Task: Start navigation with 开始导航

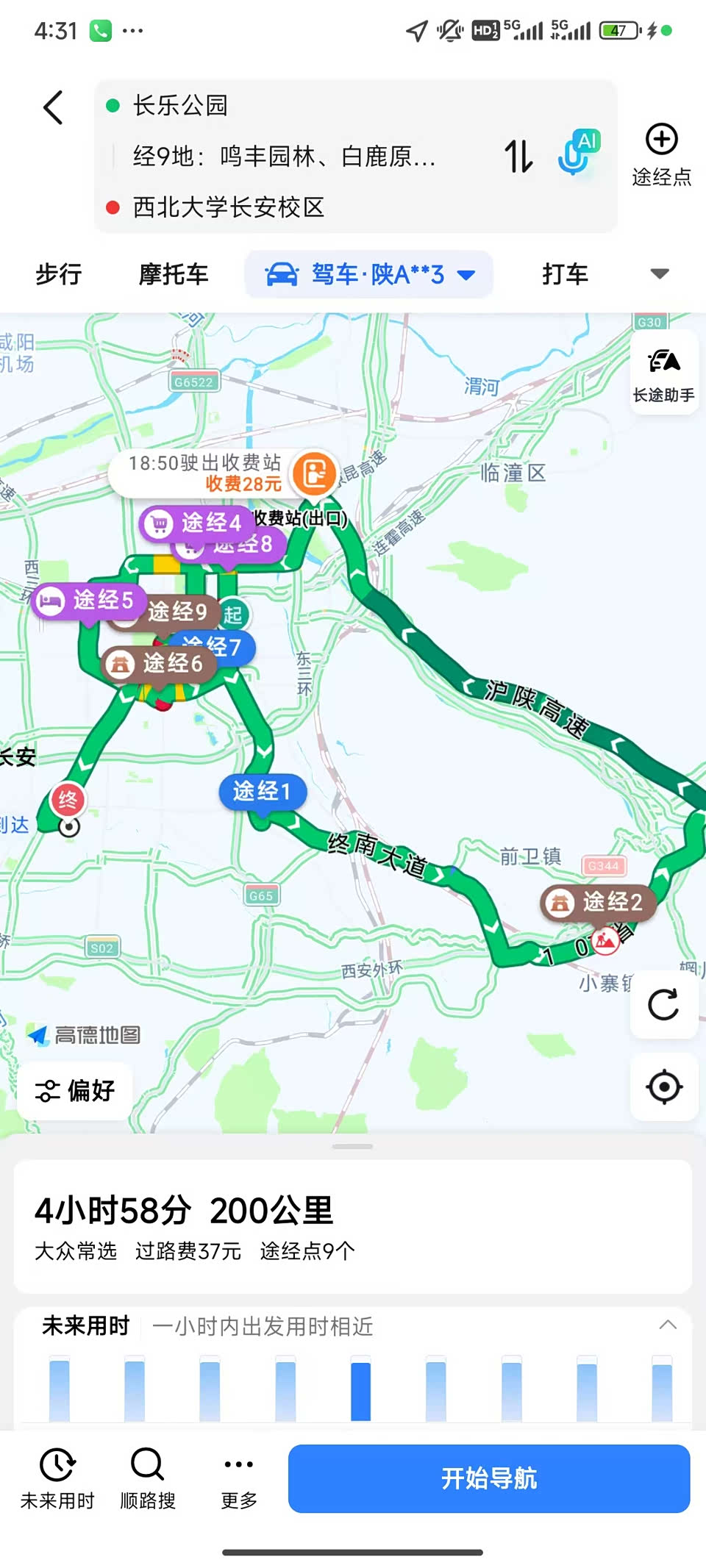Action: [x=488, y=1478]
